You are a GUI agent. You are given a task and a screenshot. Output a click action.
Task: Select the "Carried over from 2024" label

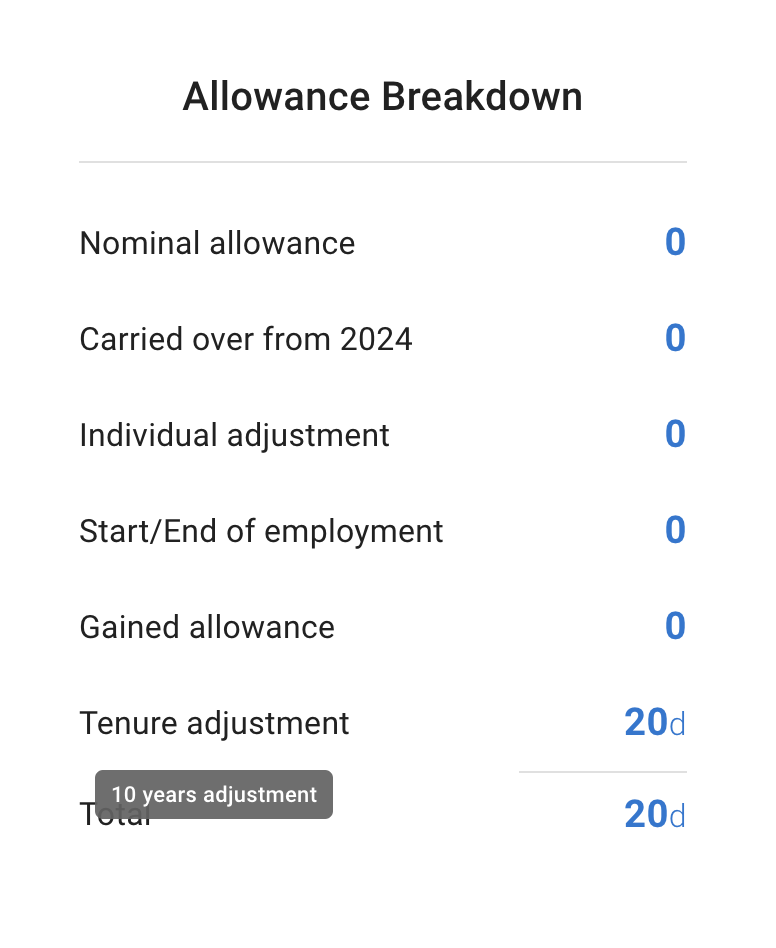click(245, 338)
